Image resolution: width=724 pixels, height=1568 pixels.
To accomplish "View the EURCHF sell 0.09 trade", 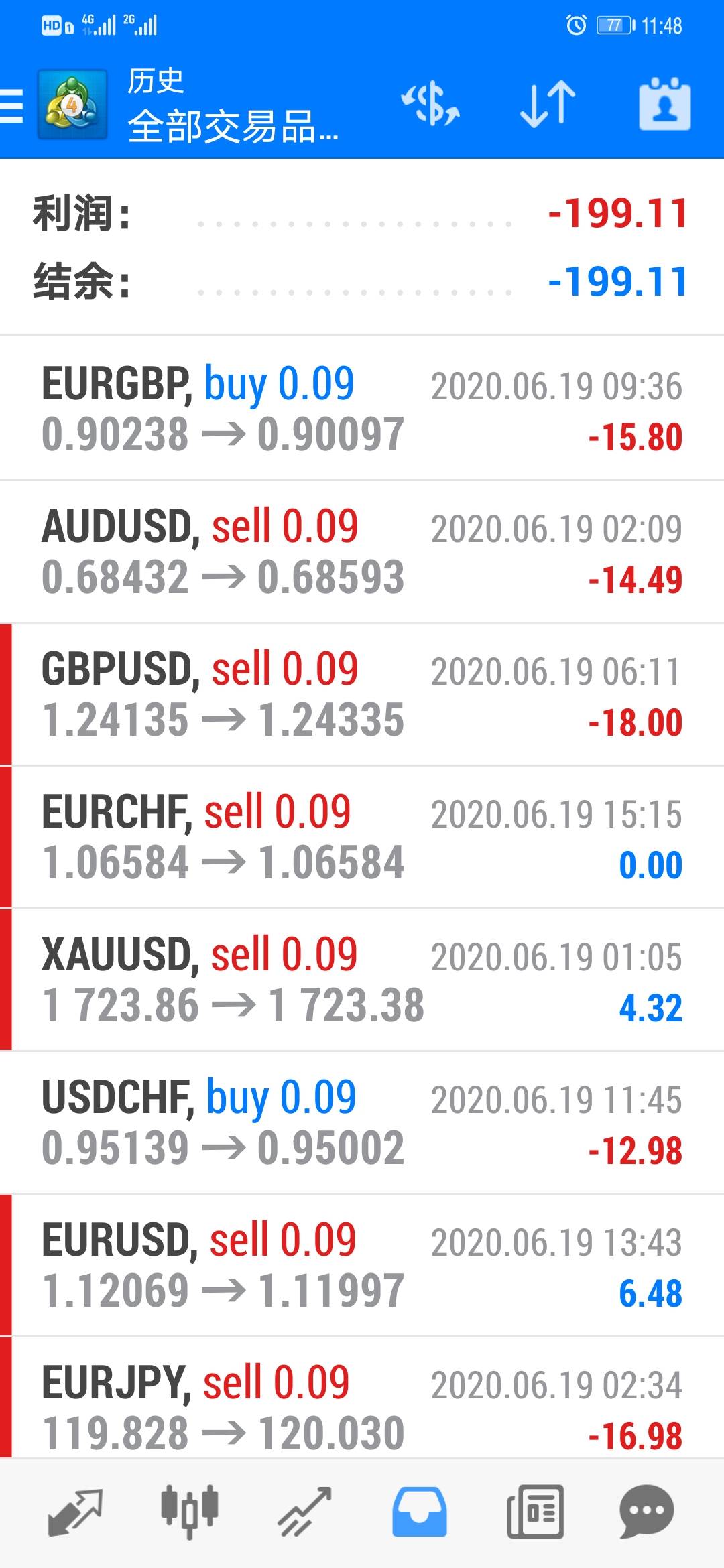I will coord(362,837).
